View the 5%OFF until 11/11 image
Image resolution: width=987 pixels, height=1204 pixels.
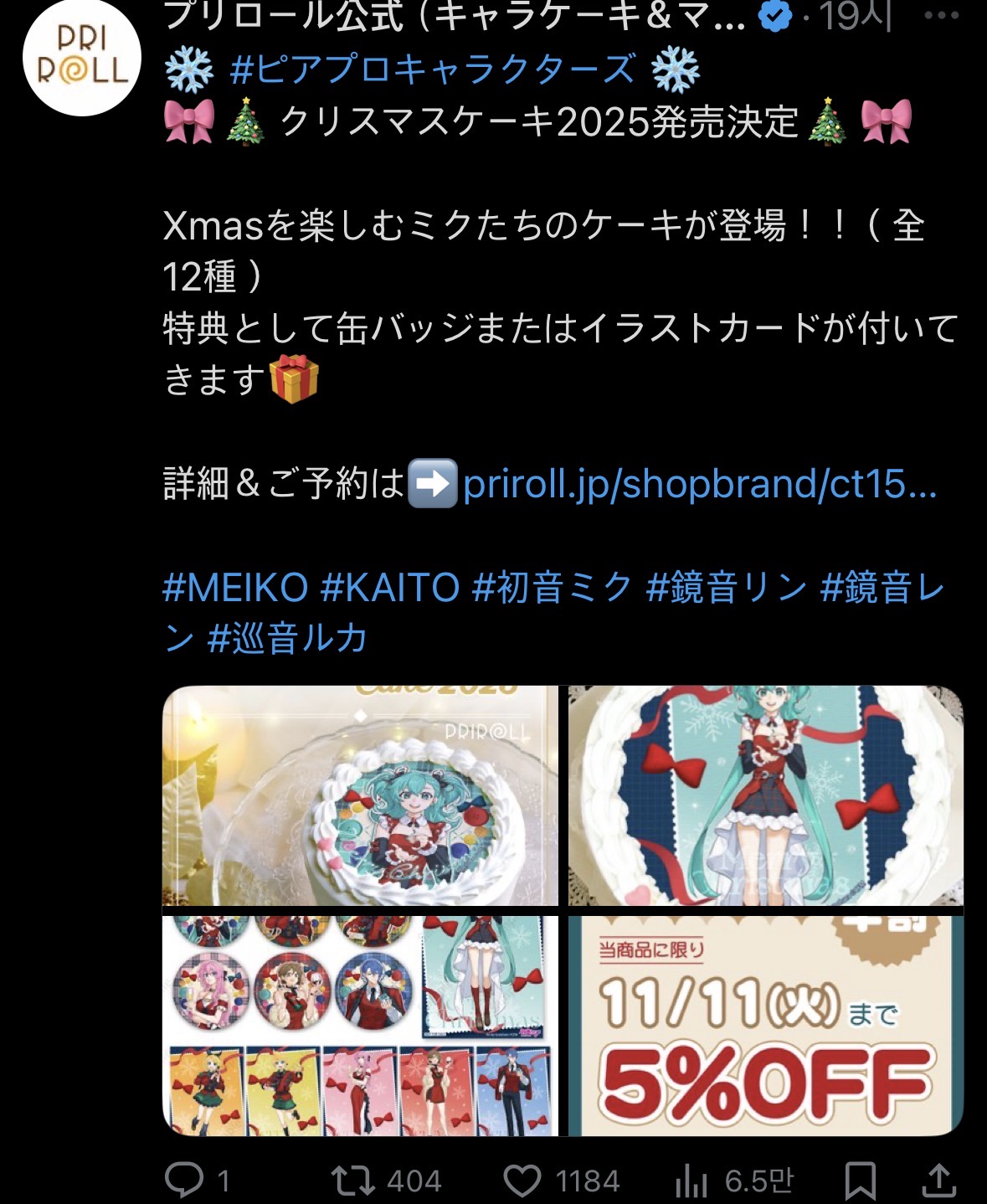pos(765,1026)
